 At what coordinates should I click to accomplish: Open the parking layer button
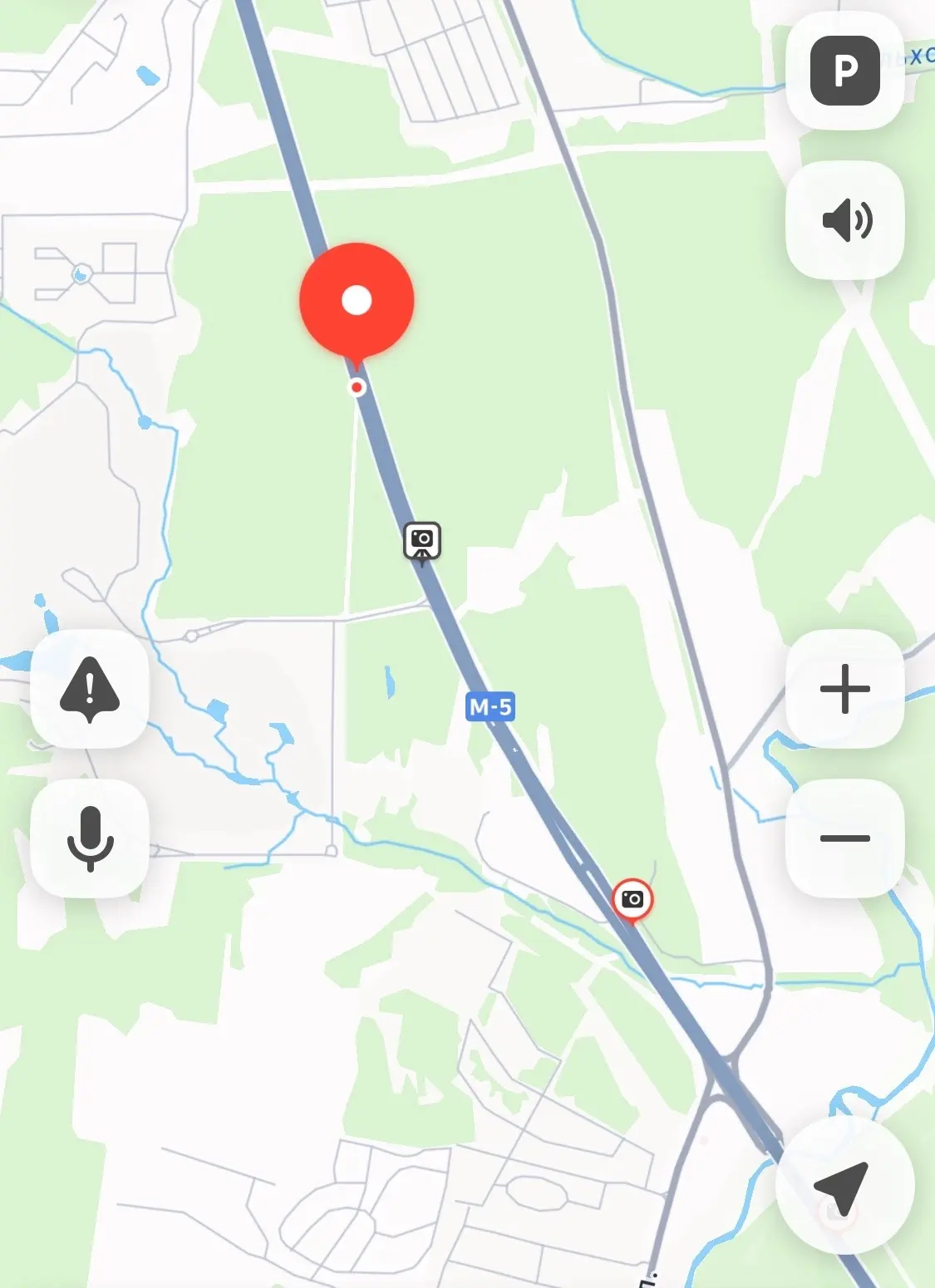click(844, 71)
